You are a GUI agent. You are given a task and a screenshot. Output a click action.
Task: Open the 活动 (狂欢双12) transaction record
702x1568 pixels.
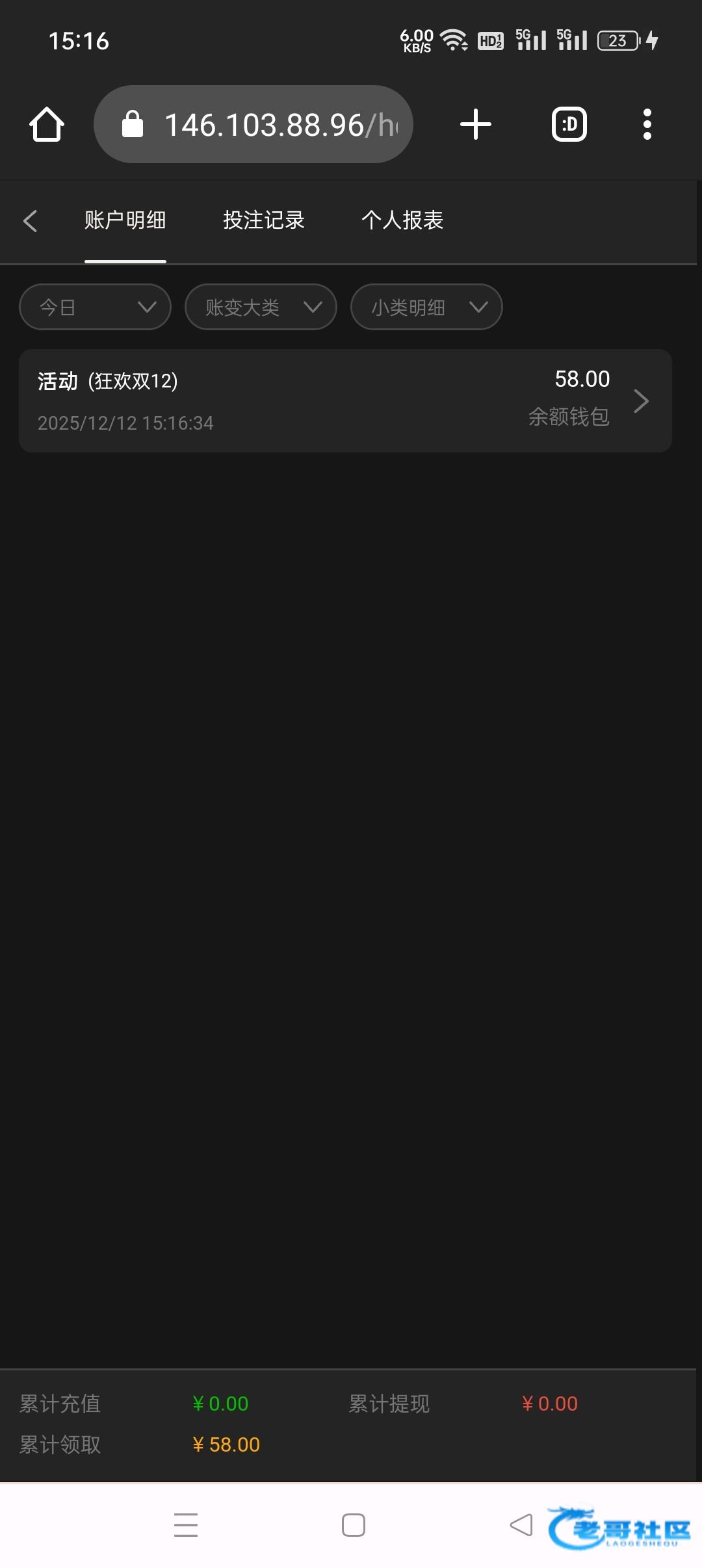[x=344, y=400]
